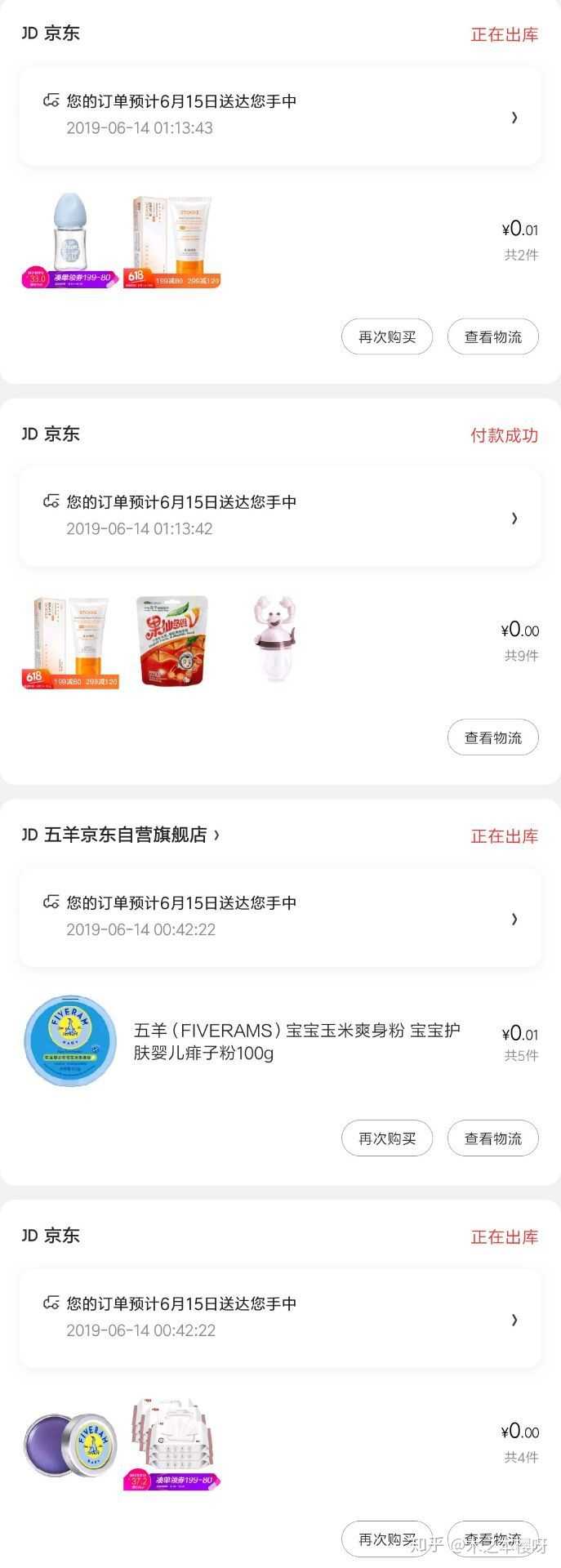
Task: Open the purple FIVERAMS tin product image
Action: [x=69, y=1444]
